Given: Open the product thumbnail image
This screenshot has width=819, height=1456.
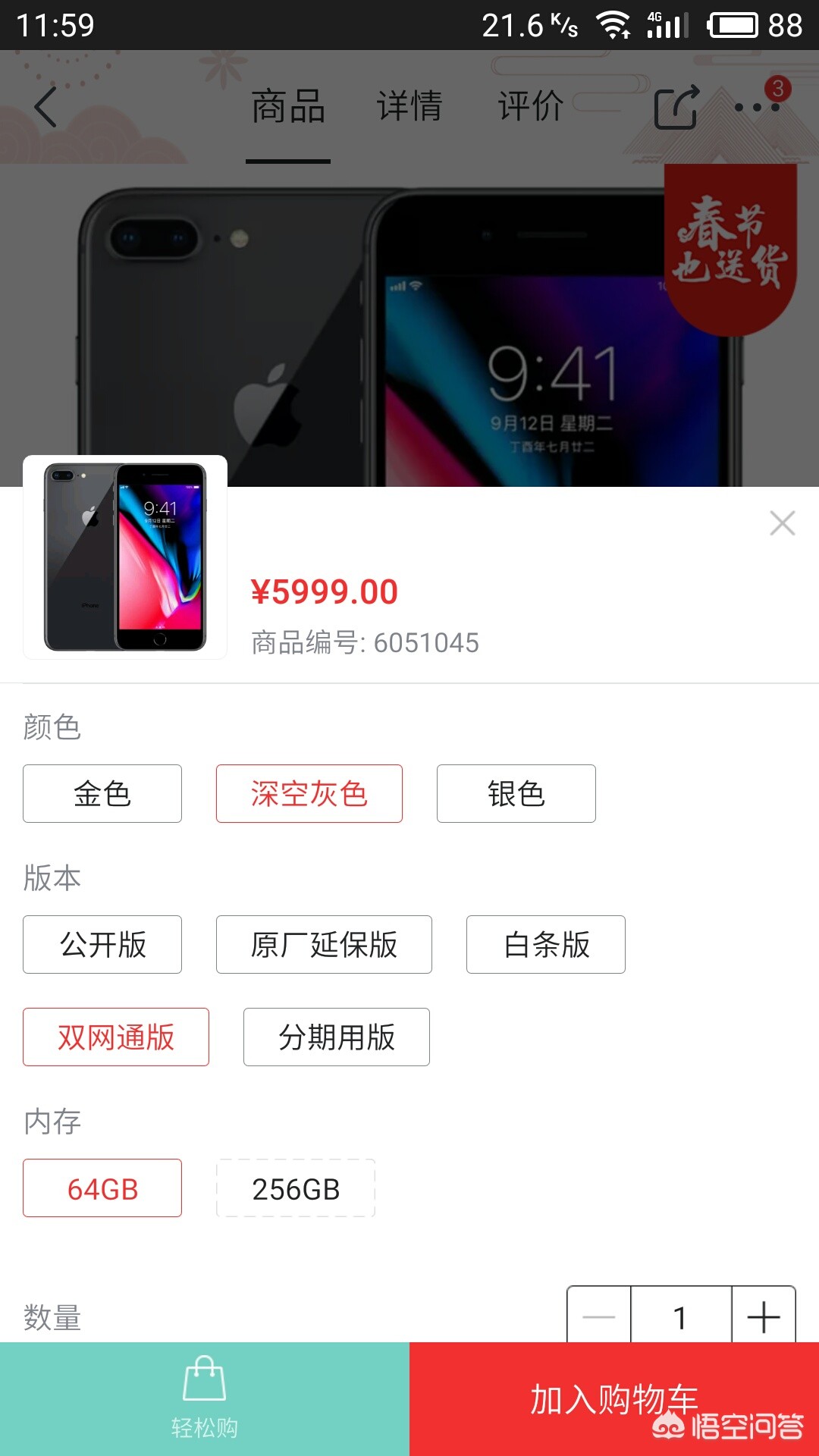Looking at the screenshot, I should [125, 557].
